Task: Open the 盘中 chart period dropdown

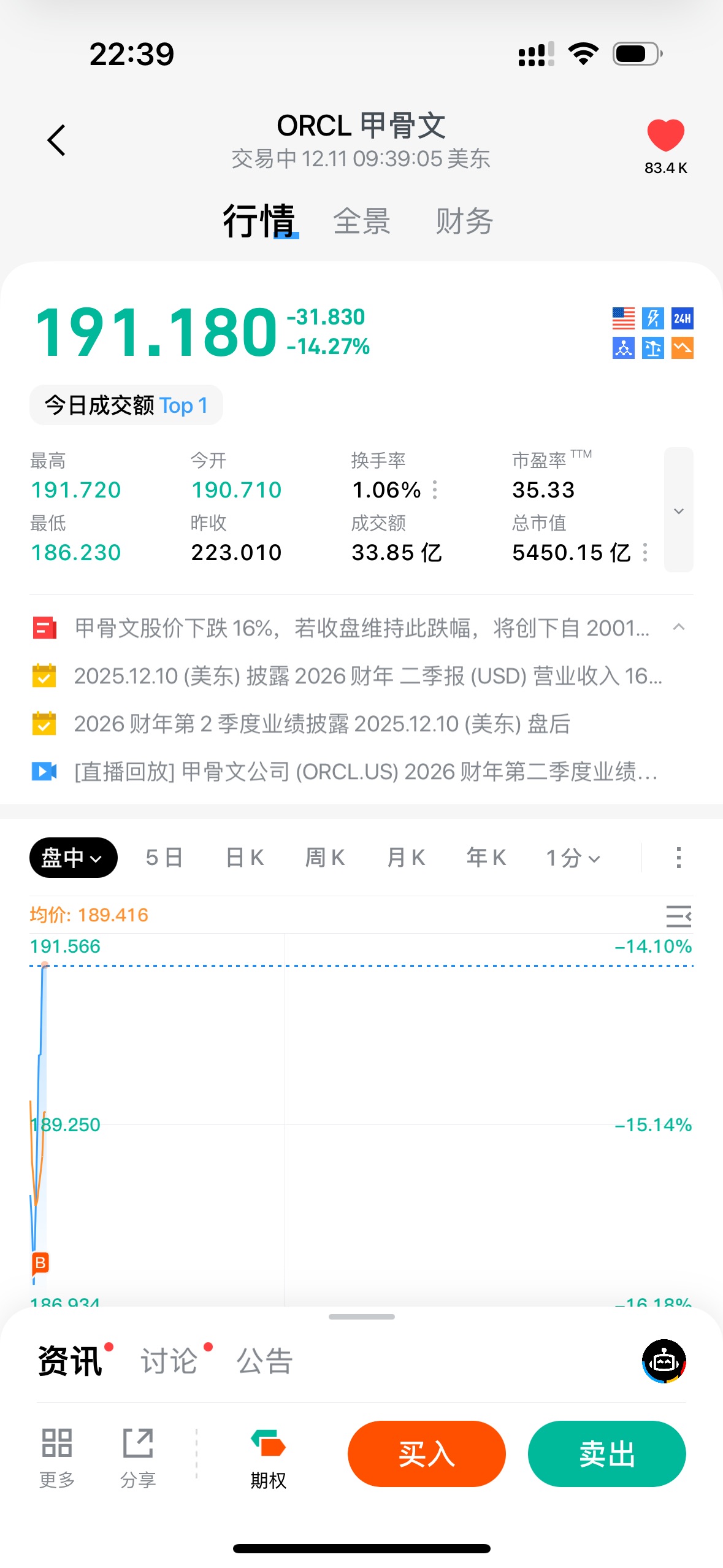Action: click(73, 858)
